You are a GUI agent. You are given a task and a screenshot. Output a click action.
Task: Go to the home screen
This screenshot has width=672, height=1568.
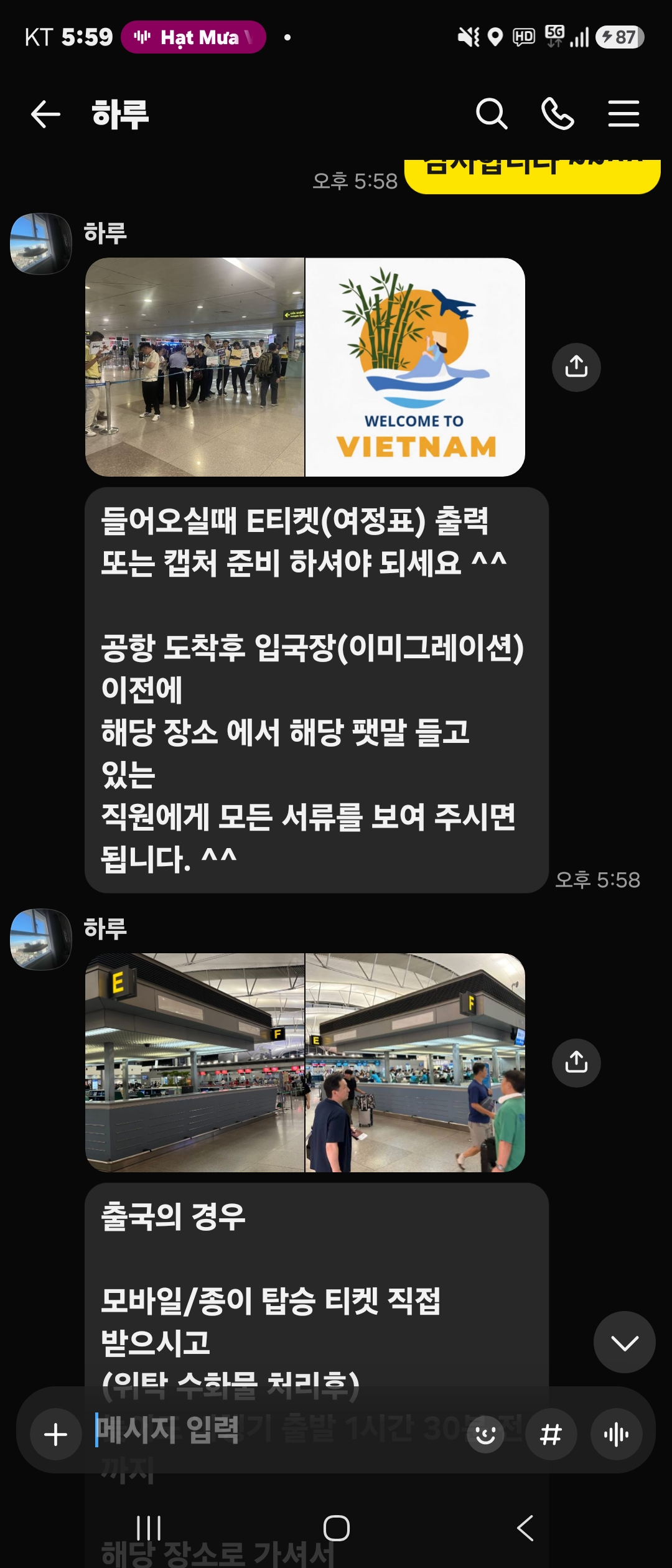[x=336, y=1528]
